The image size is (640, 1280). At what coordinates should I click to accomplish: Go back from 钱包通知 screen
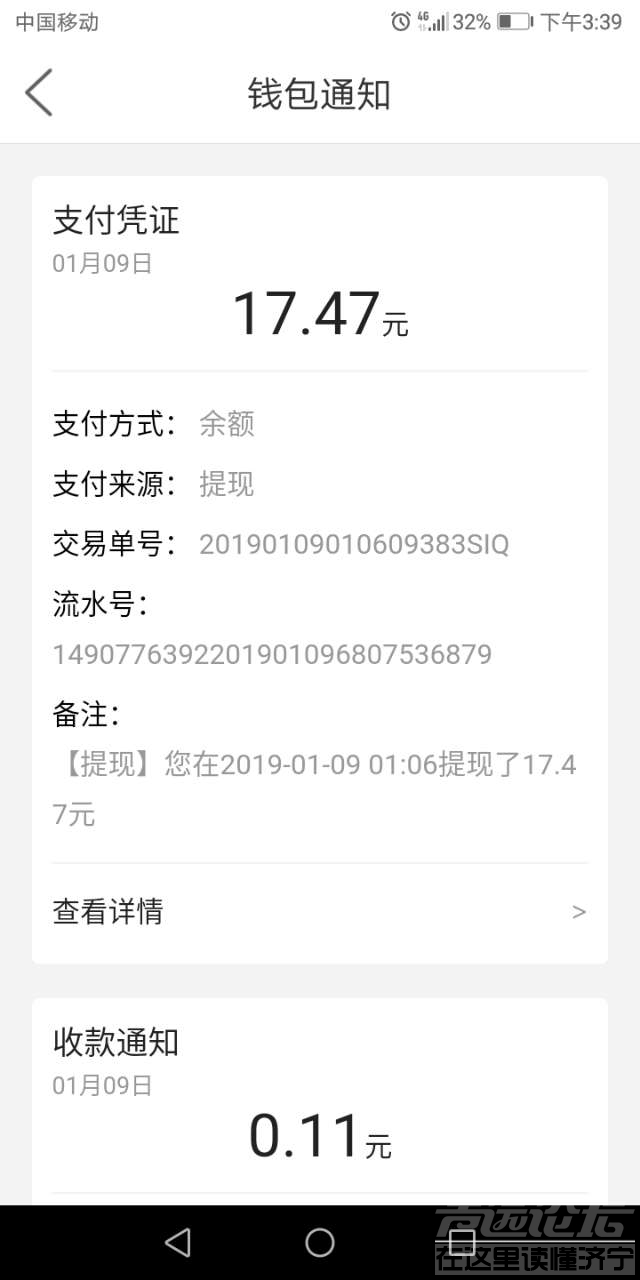coord(38,93)
